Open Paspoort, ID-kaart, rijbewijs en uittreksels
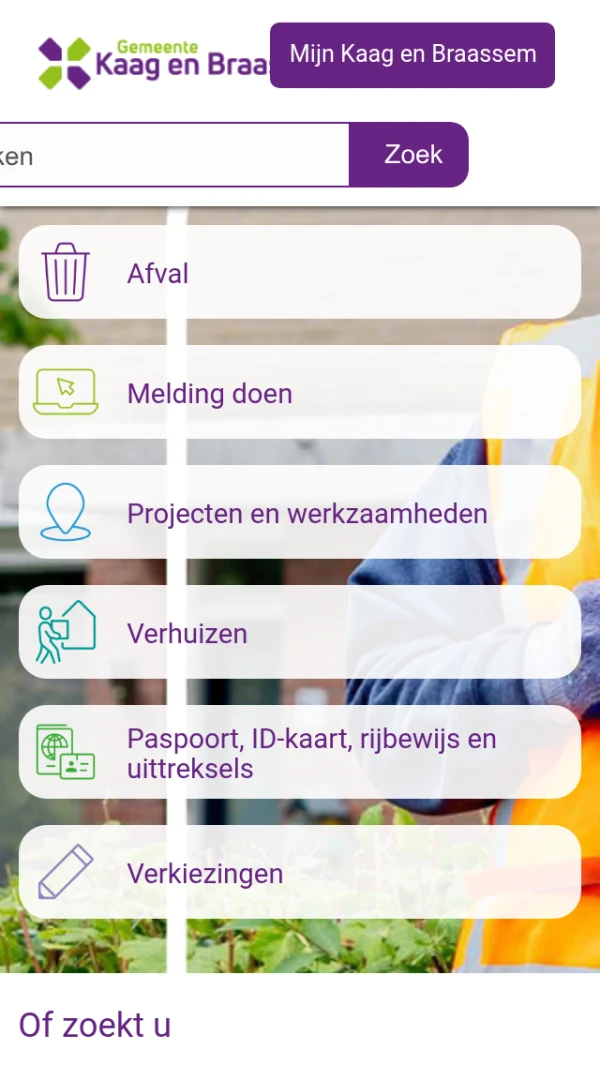 [300, 752]
